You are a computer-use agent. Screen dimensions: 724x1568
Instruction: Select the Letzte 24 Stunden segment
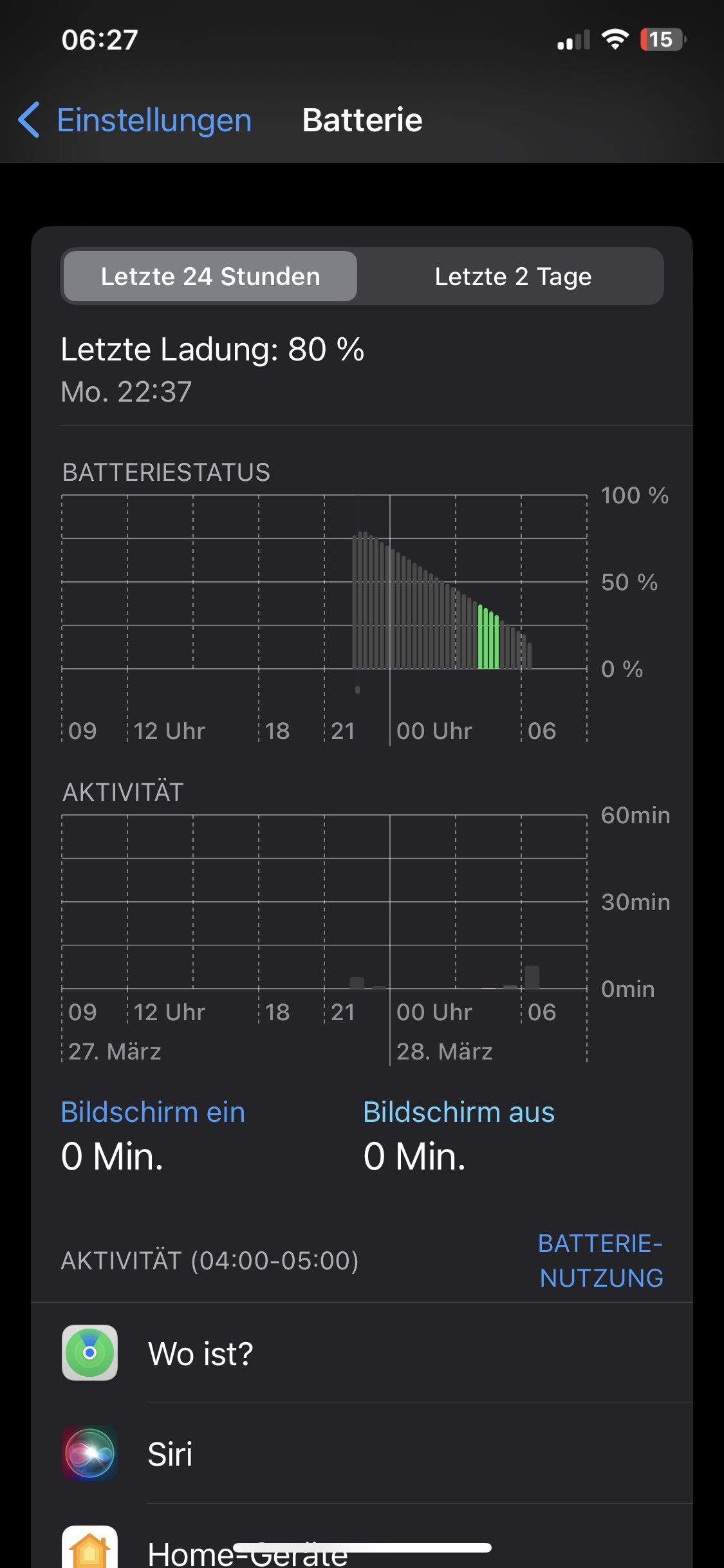pos(210,277)
